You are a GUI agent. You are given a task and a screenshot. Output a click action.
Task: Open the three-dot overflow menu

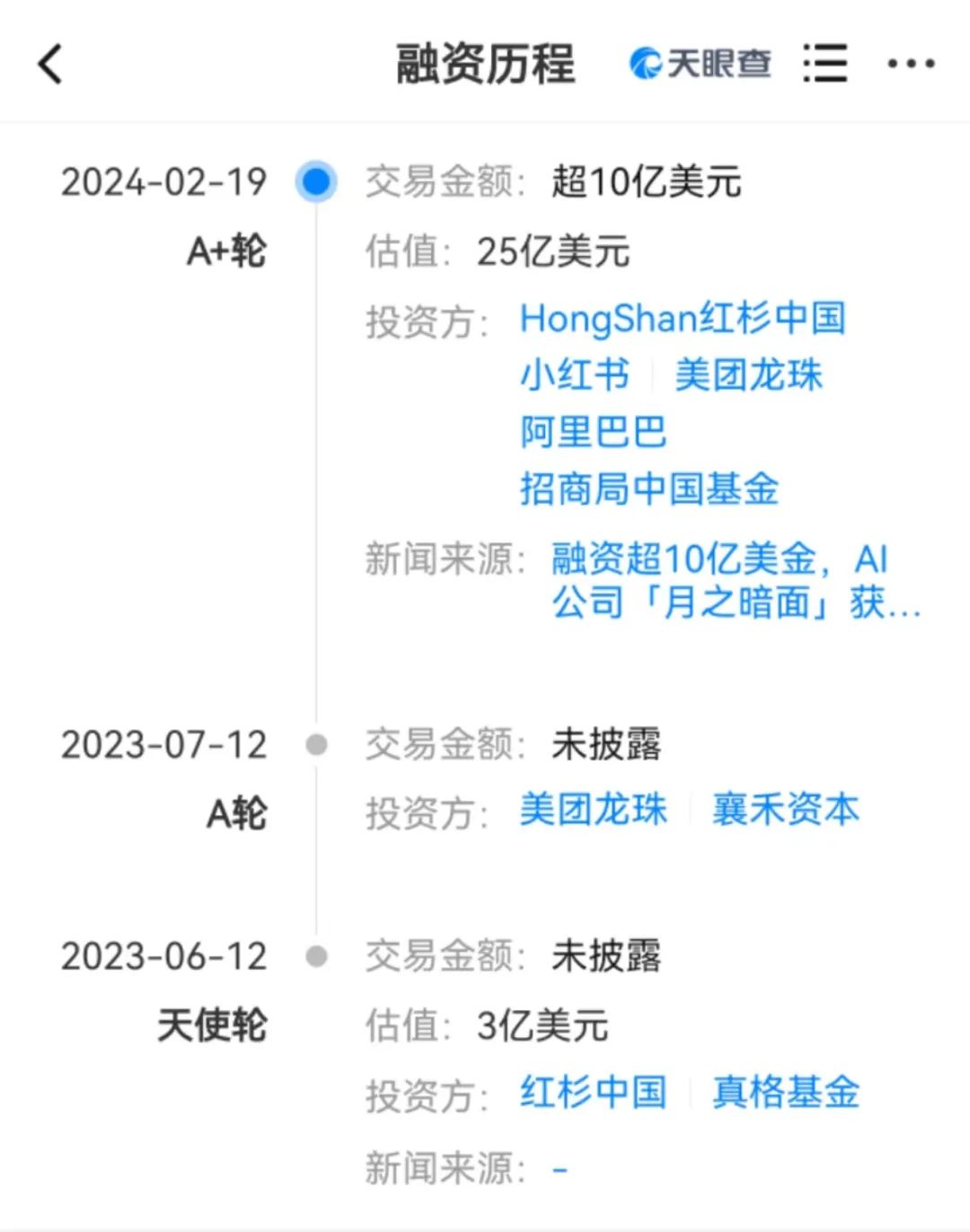point(911,64)
